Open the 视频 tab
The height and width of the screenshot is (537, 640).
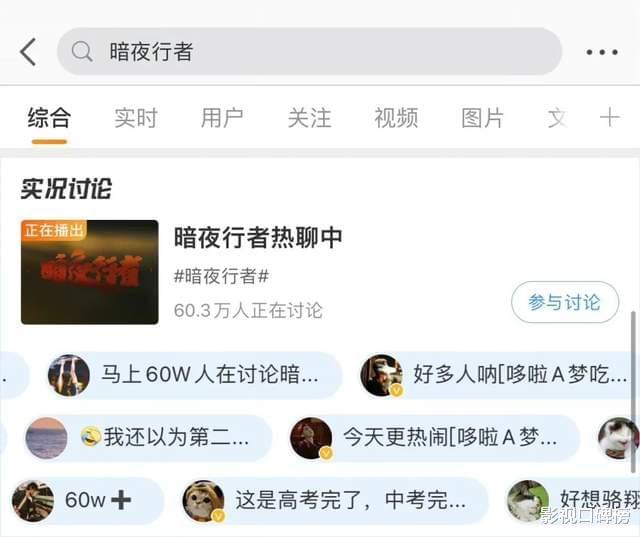(396, 118)
